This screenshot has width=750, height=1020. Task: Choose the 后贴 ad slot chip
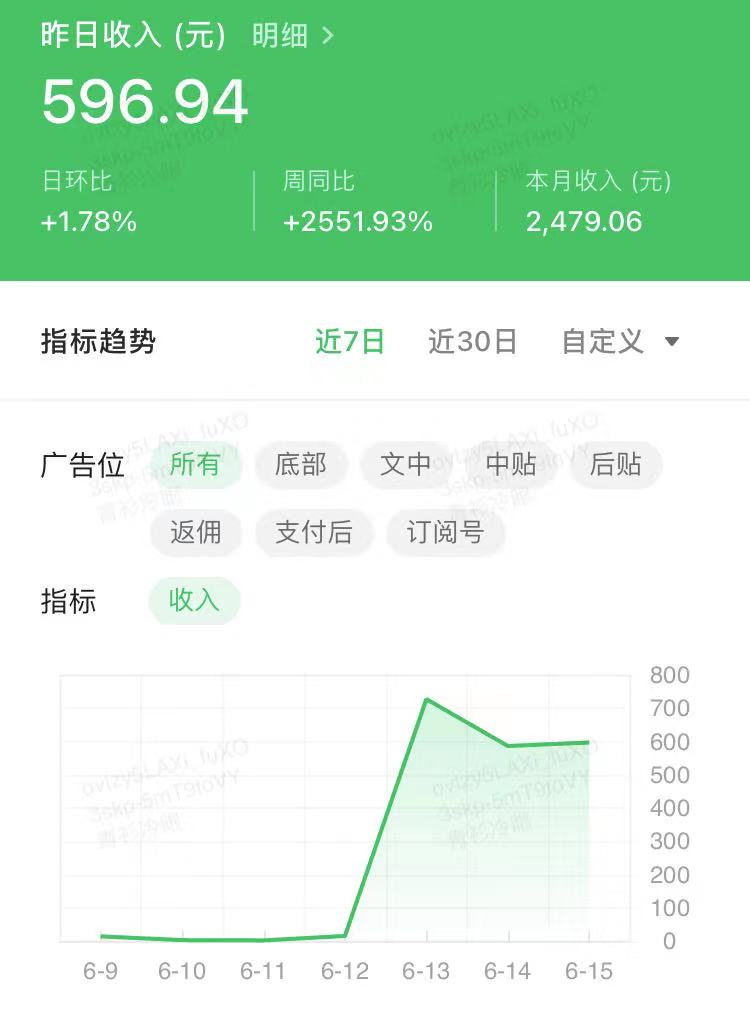pos(615,465)
